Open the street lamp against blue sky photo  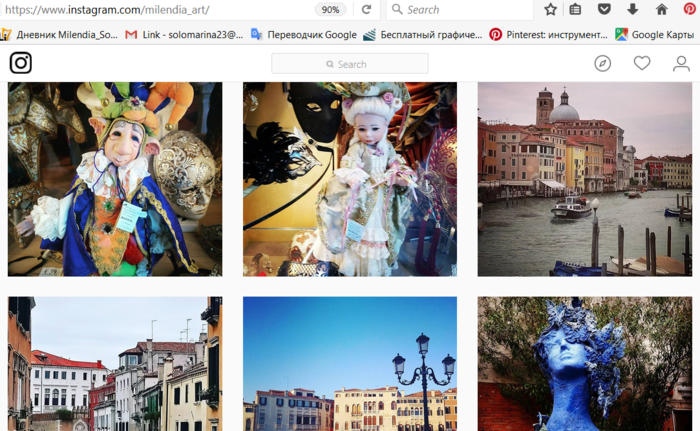pyautogui.click(x=349, y=364)
